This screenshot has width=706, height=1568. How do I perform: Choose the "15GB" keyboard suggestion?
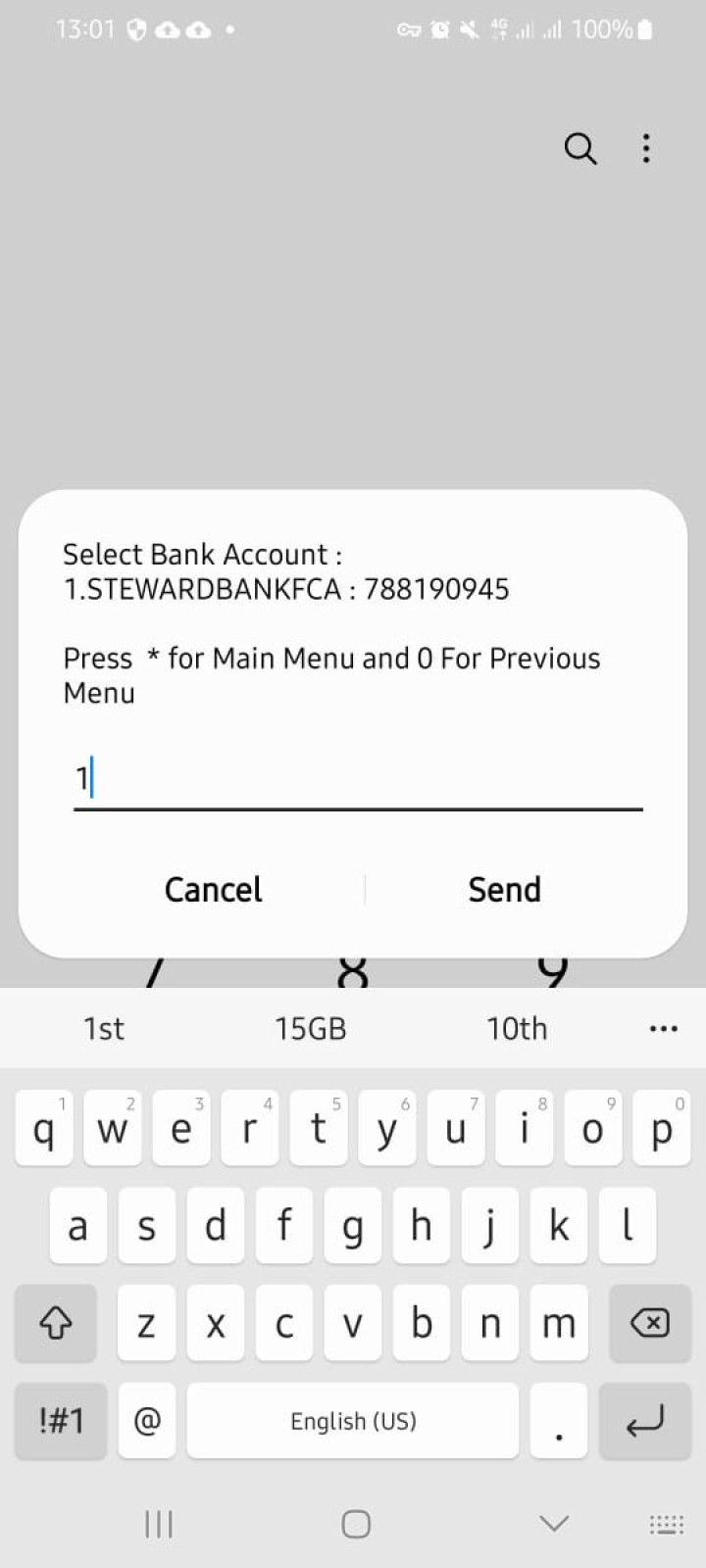tap(311, 1028)
